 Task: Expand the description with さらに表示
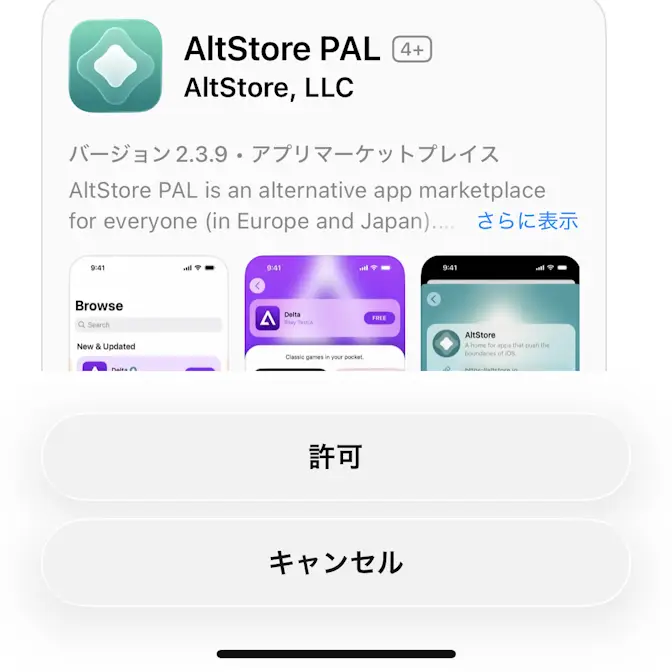[x=527, y=221]
